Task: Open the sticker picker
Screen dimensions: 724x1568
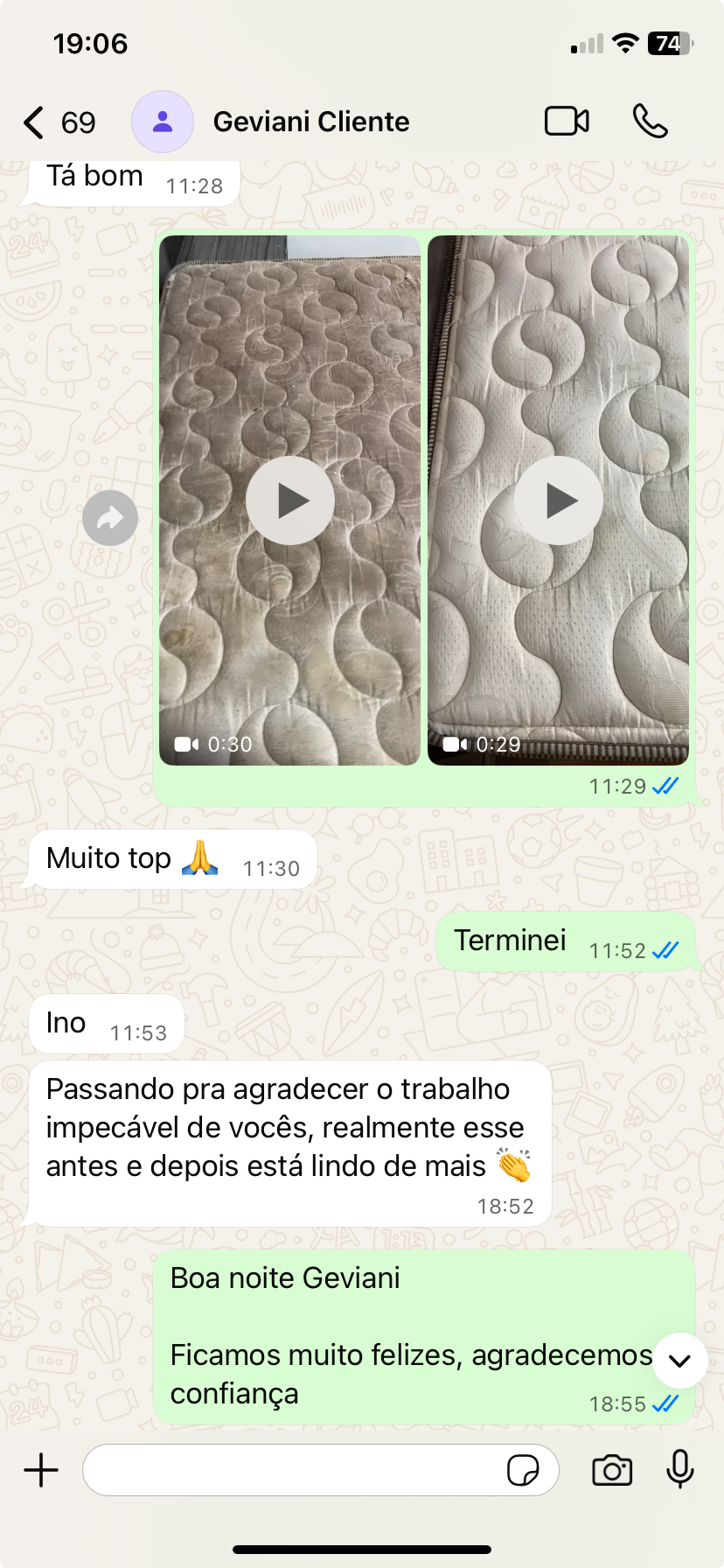Action: pyautogui.click(x=523, y=1470)
